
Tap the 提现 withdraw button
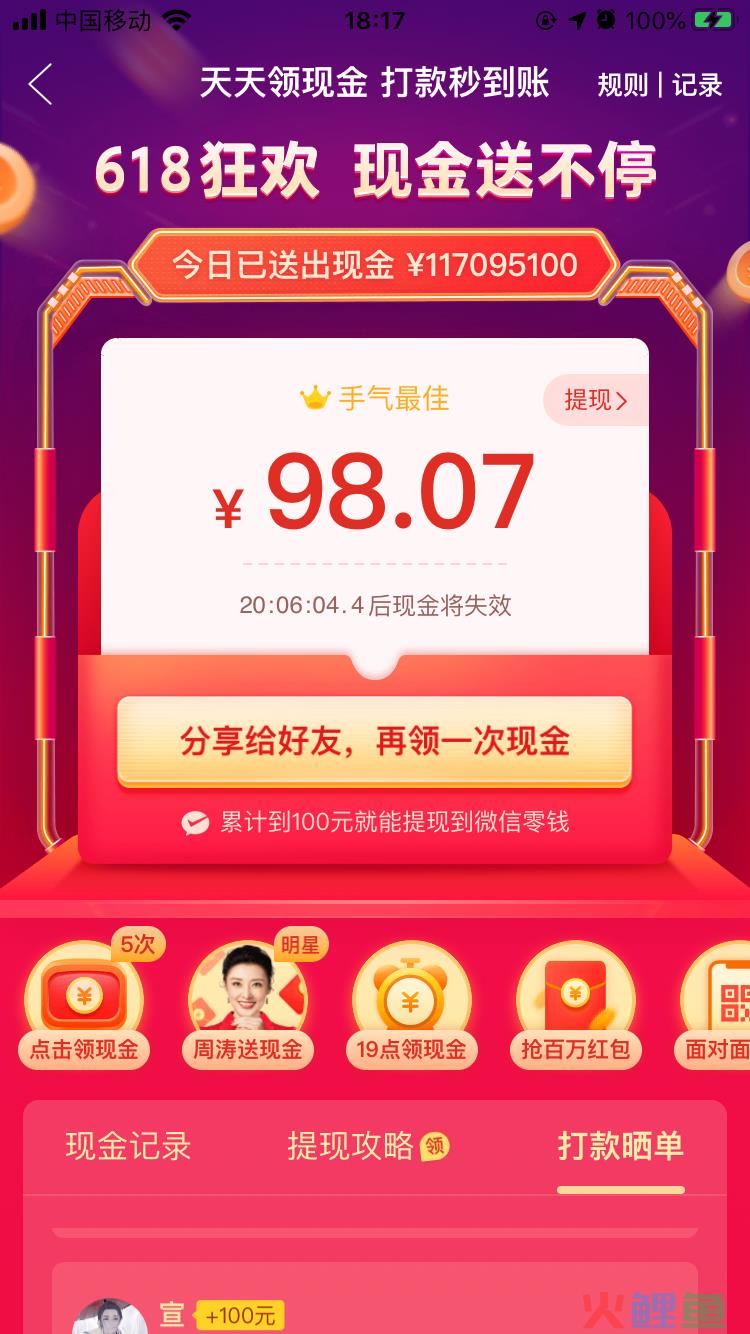coord(595,401)
